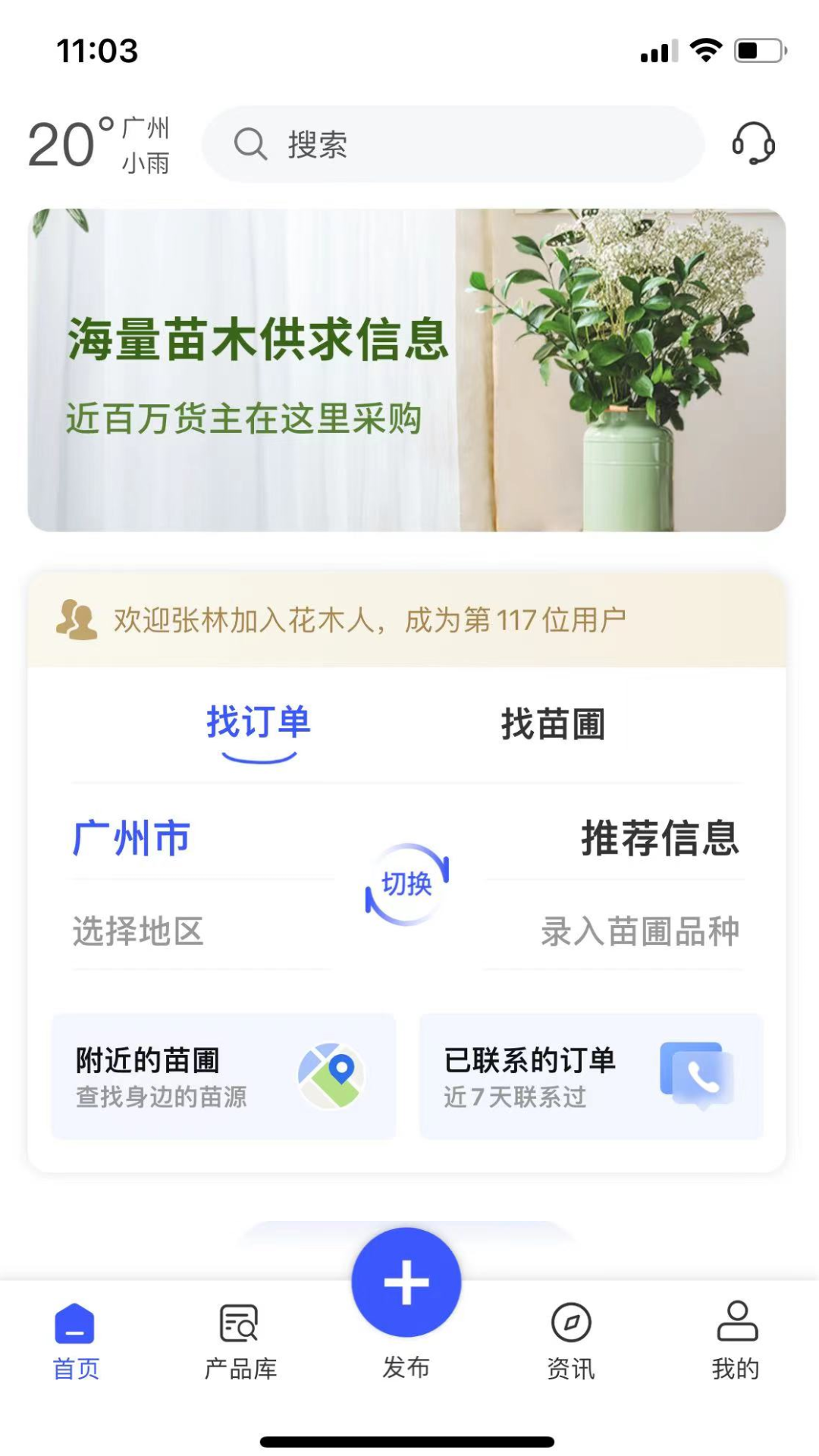Image resolution: width=819 pixels, height=1456 pixels.
Task: Tap the 切换 swap button
Action: click(407, 884)
